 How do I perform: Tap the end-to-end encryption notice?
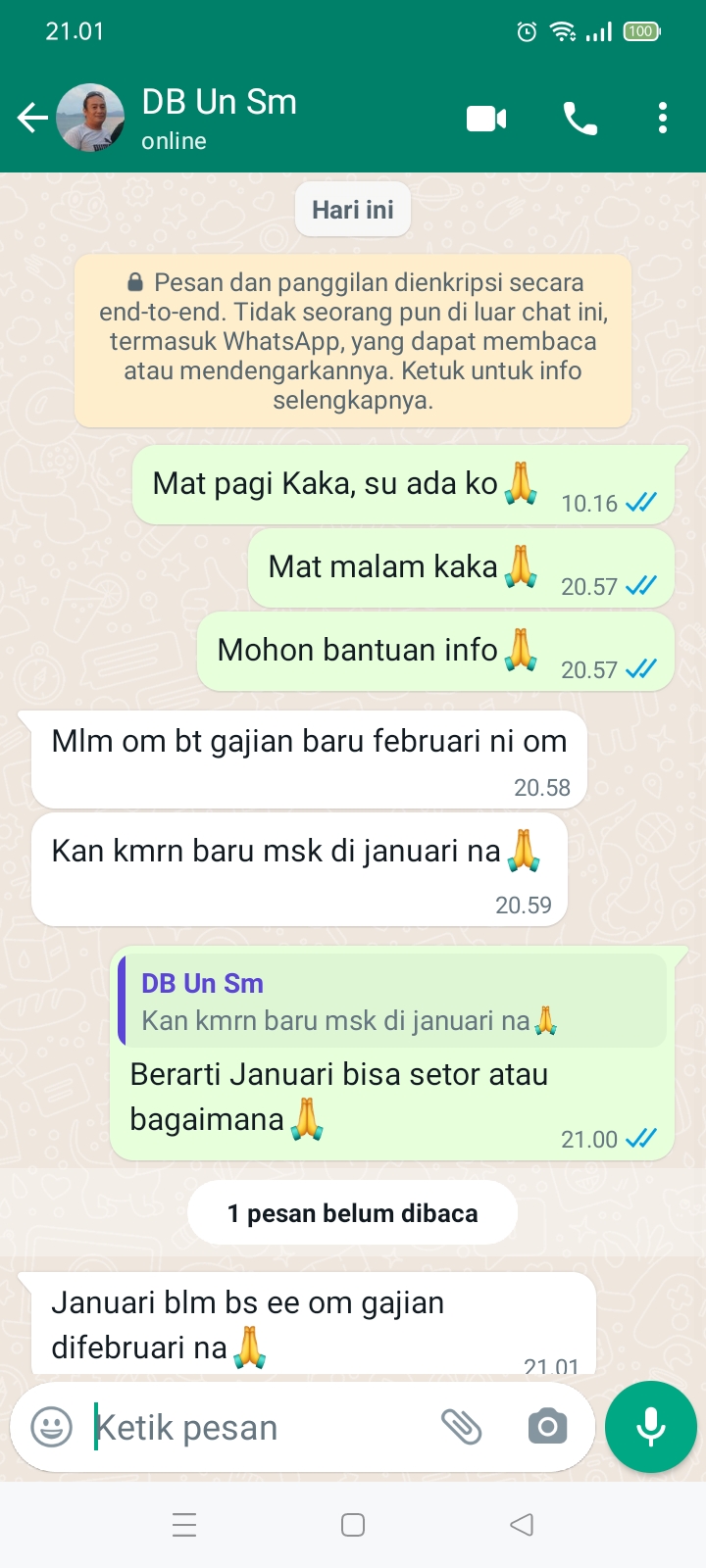353,340
